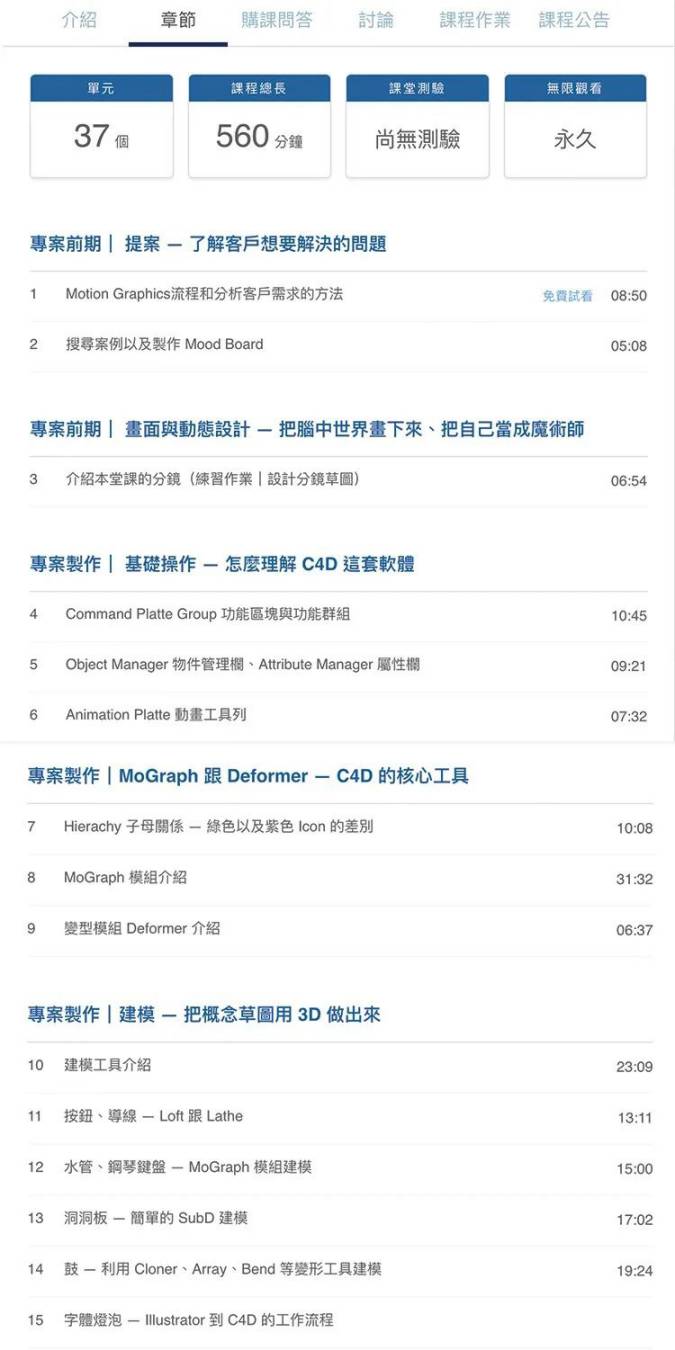Open lesson 6 Animation Platte 動畫工具列
The image size is (675, 1350).
tap(155, 714)
